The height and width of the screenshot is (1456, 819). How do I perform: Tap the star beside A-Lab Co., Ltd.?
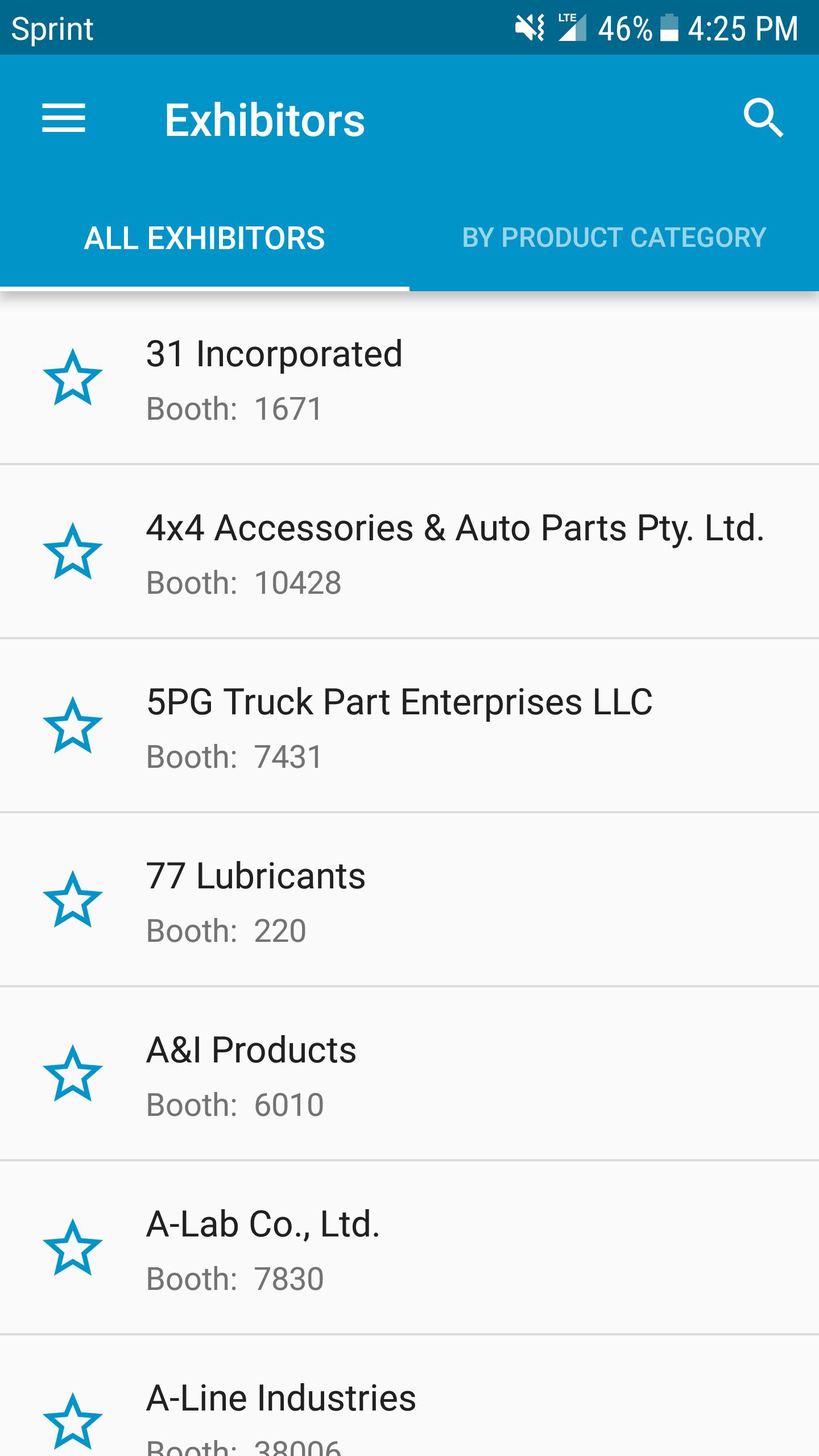coord(73,1248)
